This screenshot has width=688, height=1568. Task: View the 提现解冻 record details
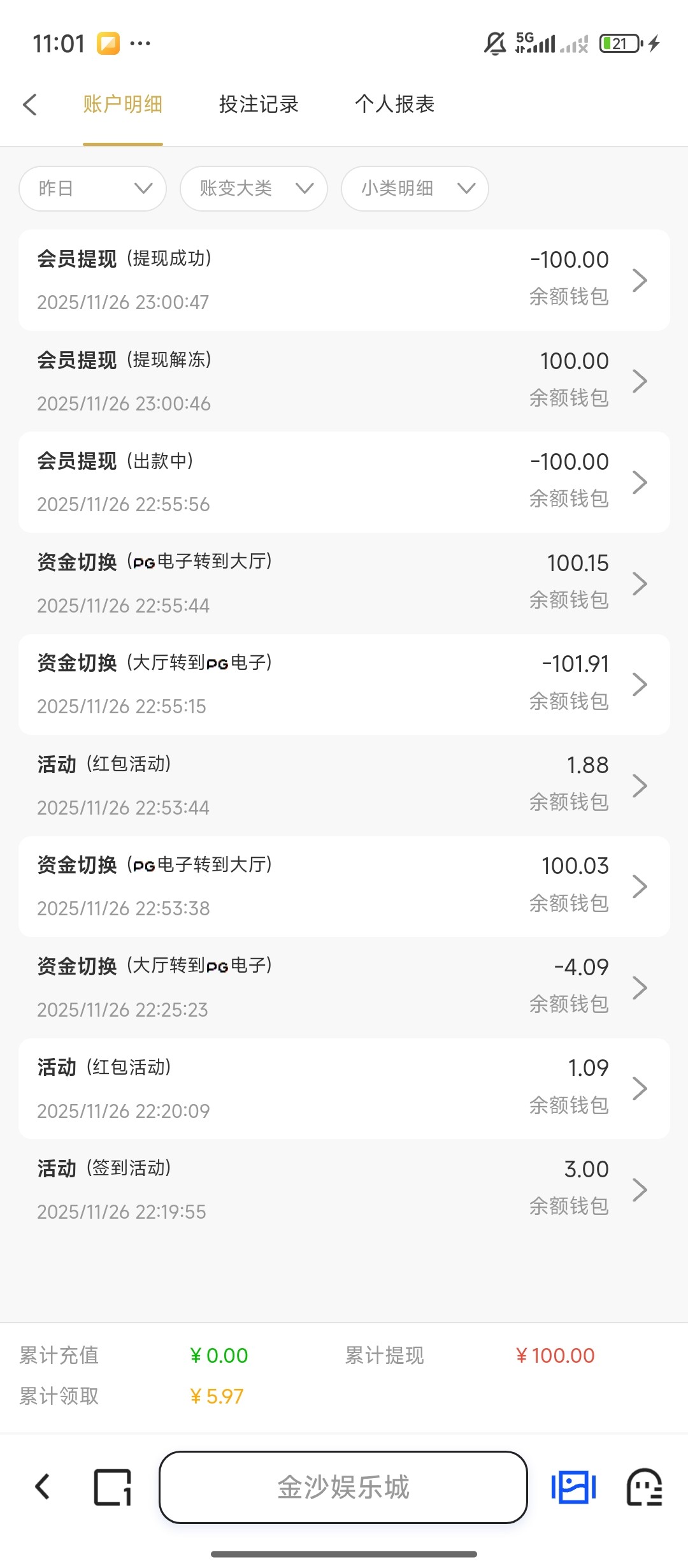coord(344,381)
